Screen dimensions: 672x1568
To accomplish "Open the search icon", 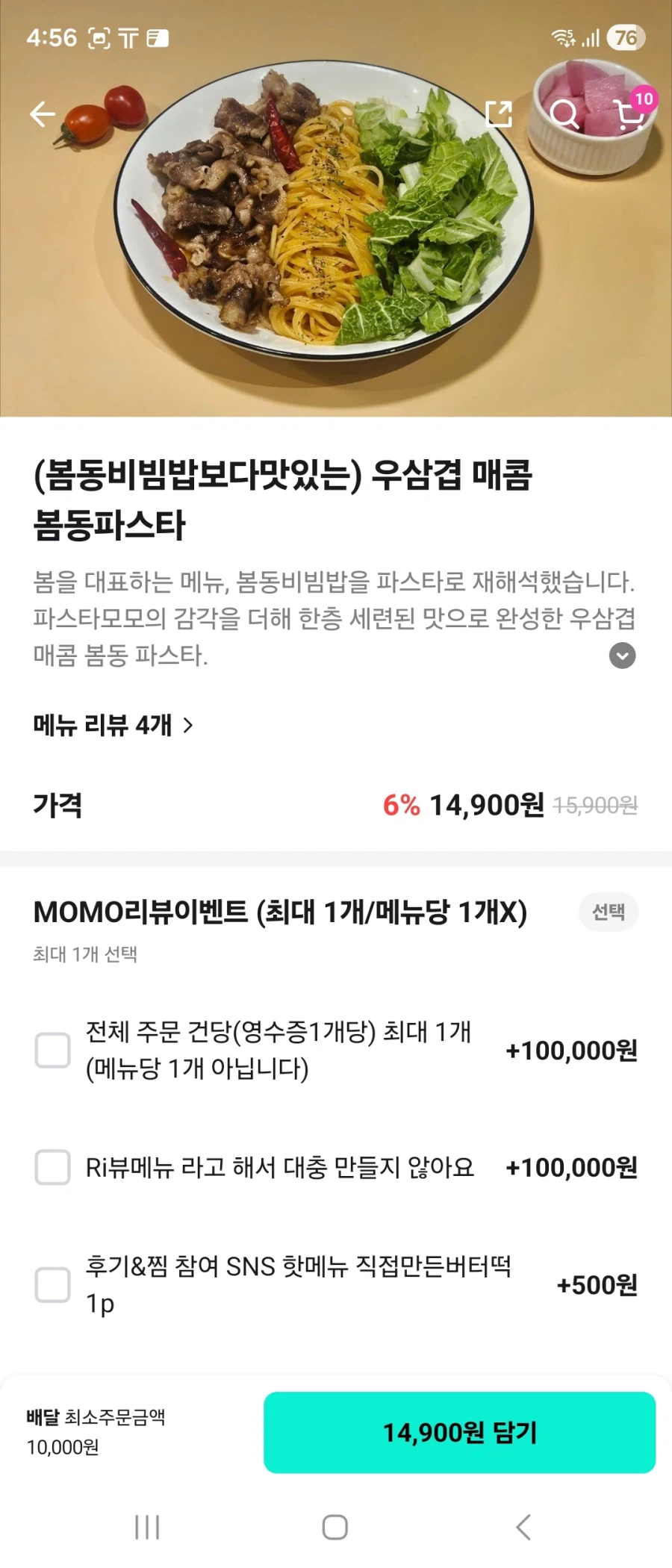I will (566, 113).
